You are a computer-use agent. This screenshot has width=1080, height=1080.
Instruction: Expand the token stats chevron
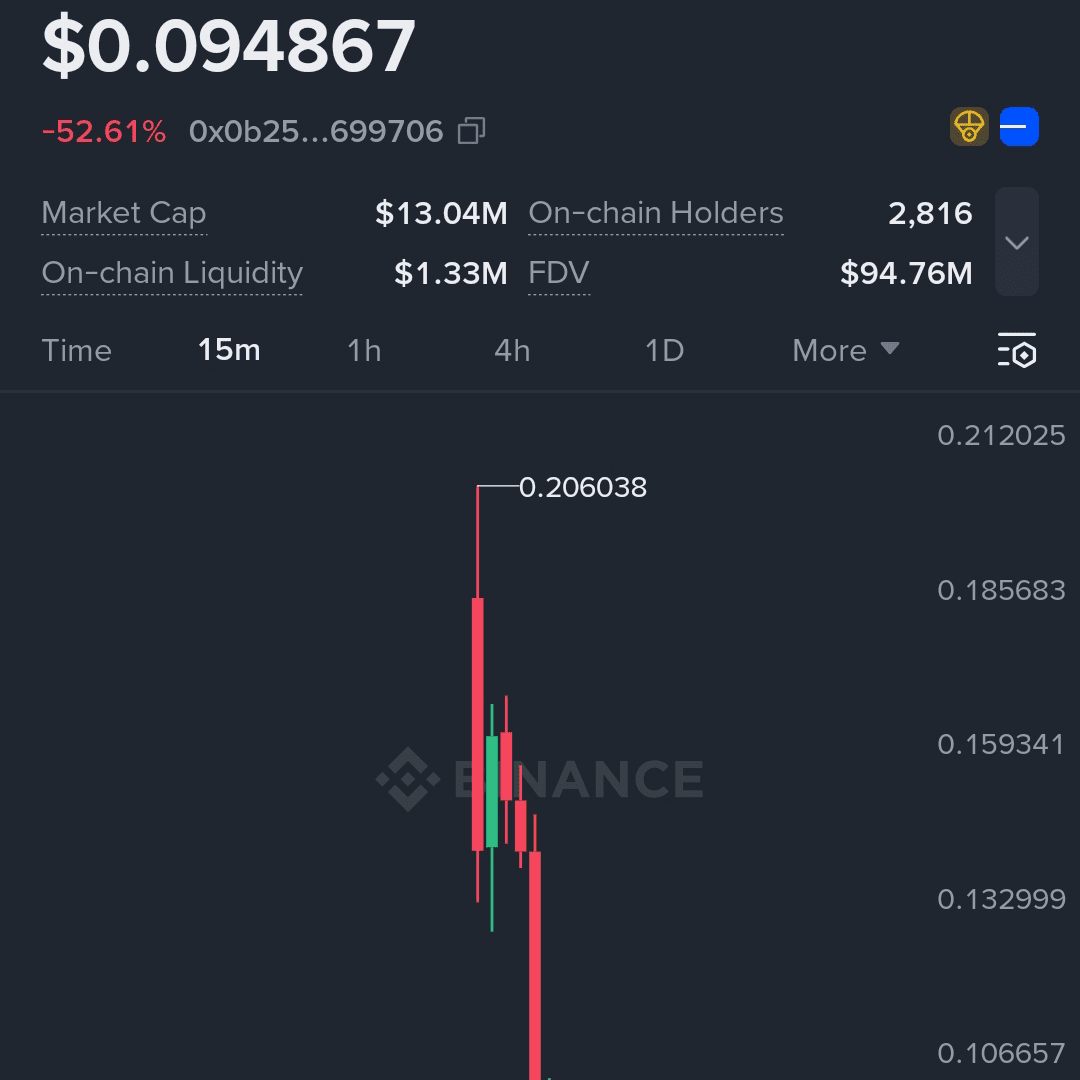coord(1017,242)
